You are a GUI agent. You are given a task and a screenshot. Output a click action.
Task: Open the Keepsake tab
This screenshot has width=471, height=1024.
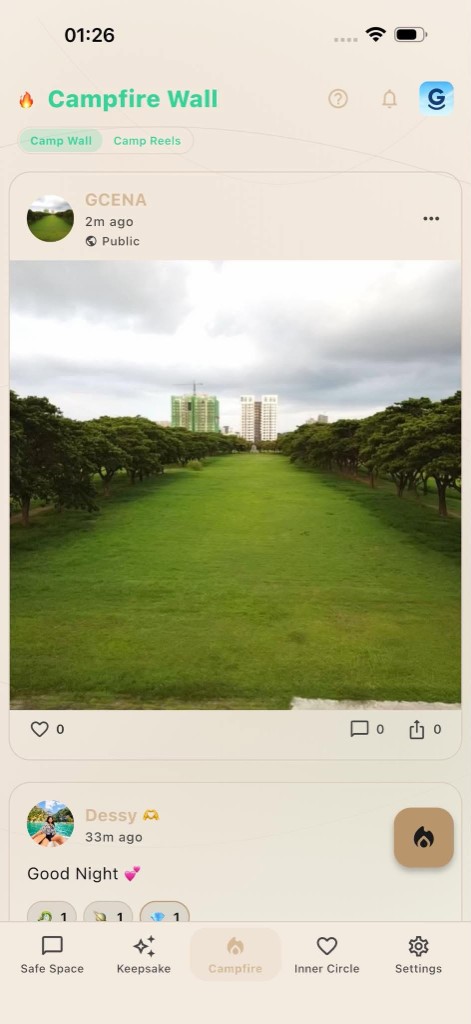(x=144, y=955)
